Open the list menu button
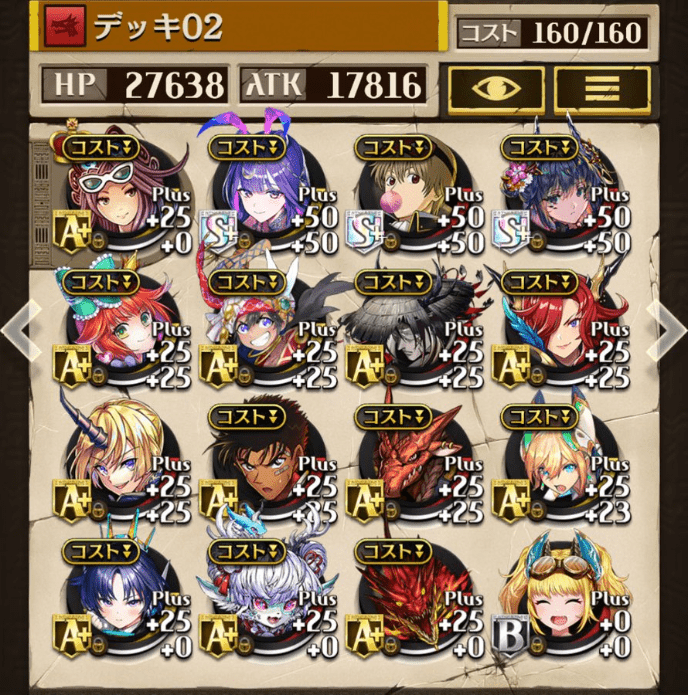 (602, 91)
